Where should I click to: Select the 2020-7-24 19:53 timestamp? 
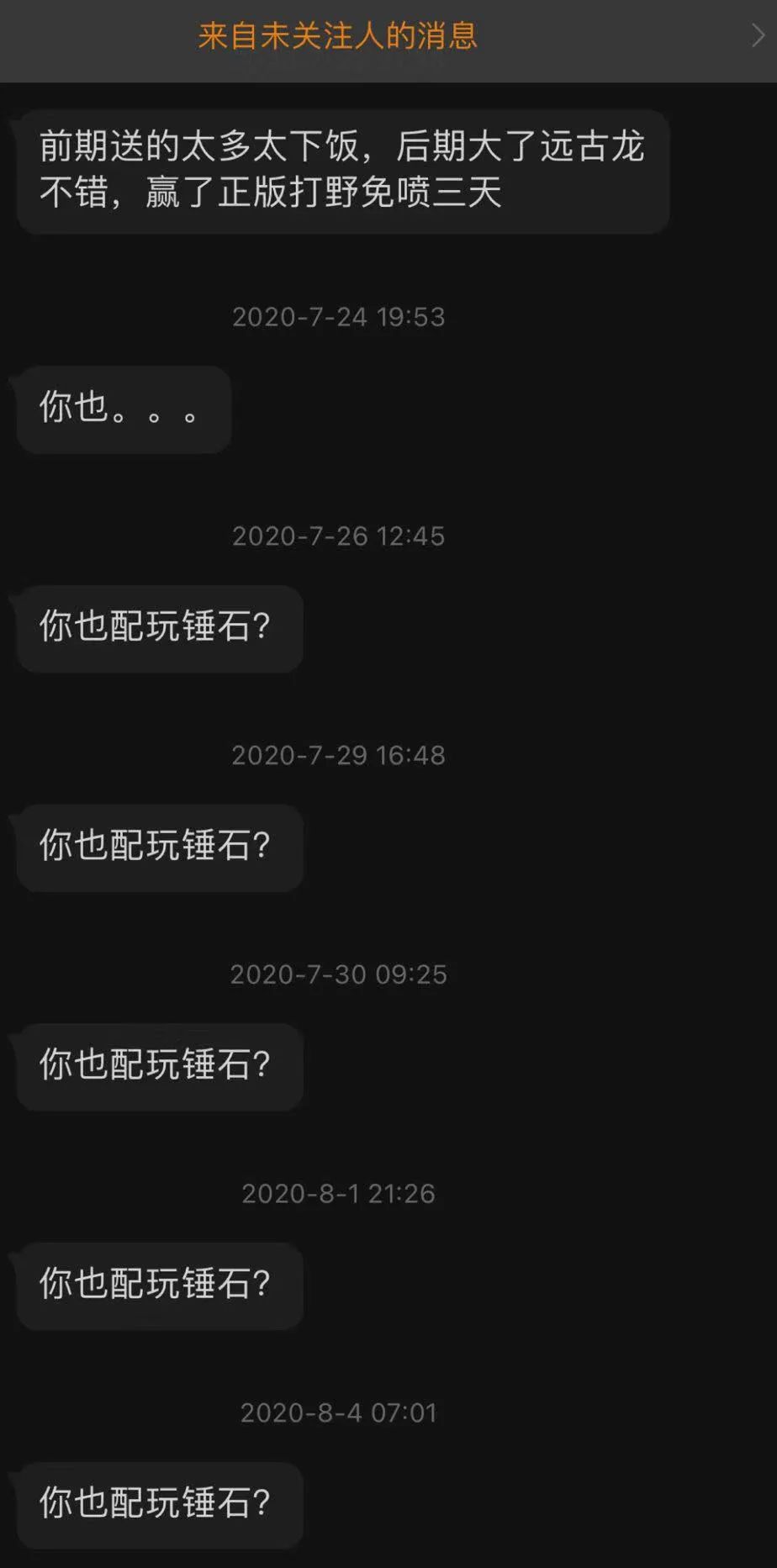click(x=338, y=317)
